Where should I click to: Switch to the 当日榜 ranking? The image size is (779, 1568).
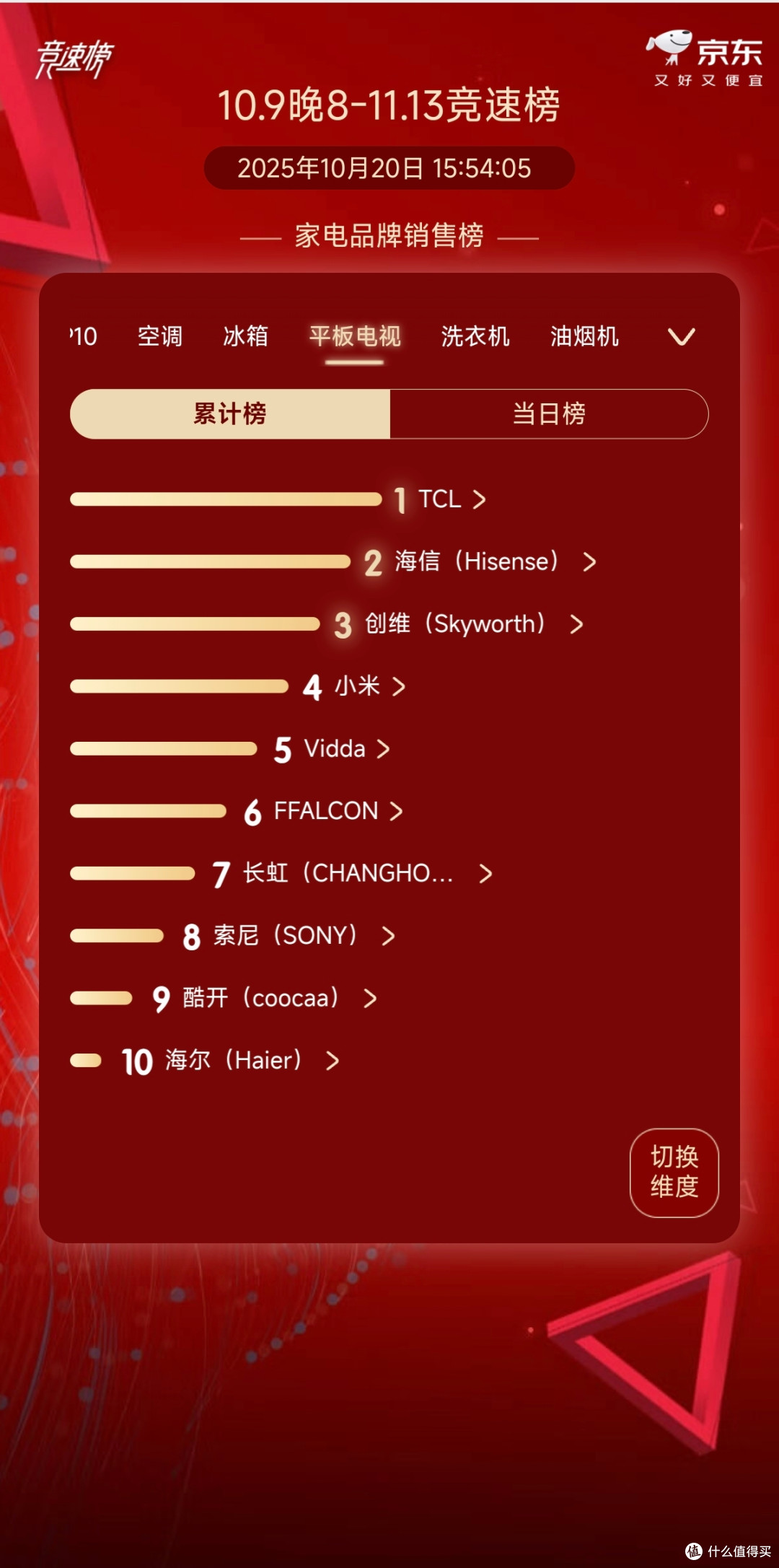pyautogui.click(x=549, y=414)
